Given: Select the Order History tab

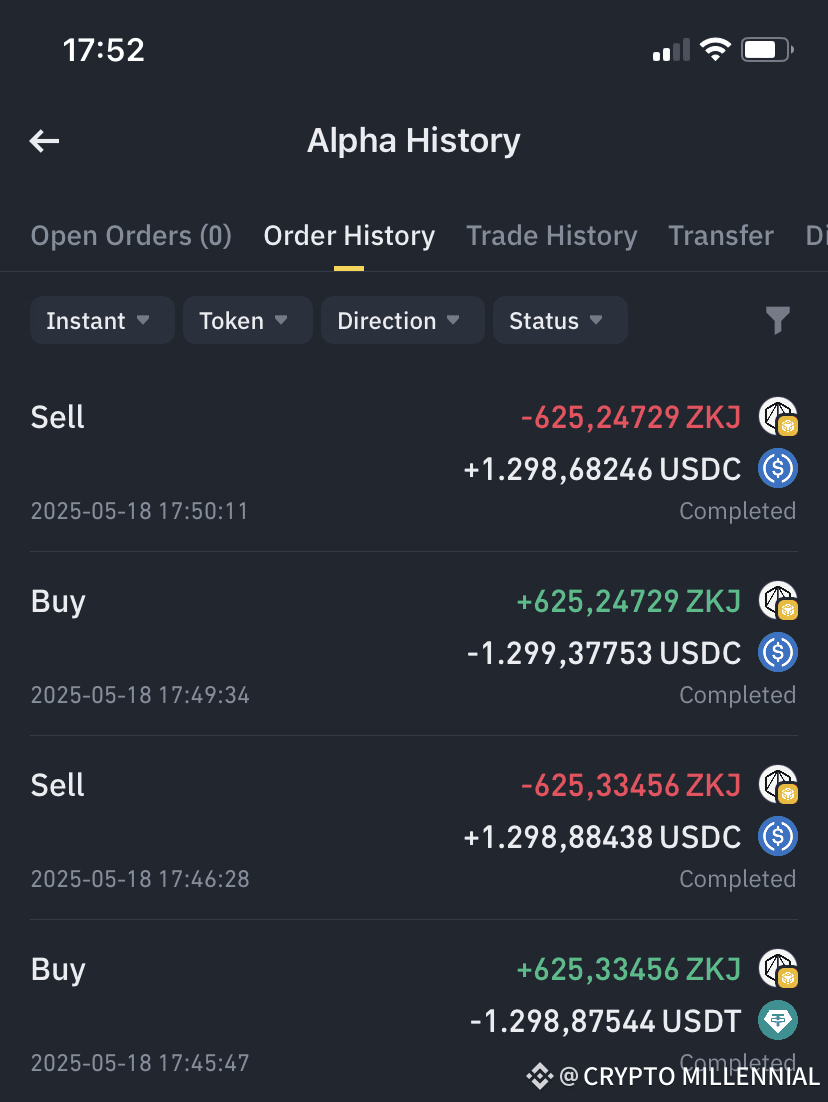Looking at the screenshot, I should tap(349, 236).
